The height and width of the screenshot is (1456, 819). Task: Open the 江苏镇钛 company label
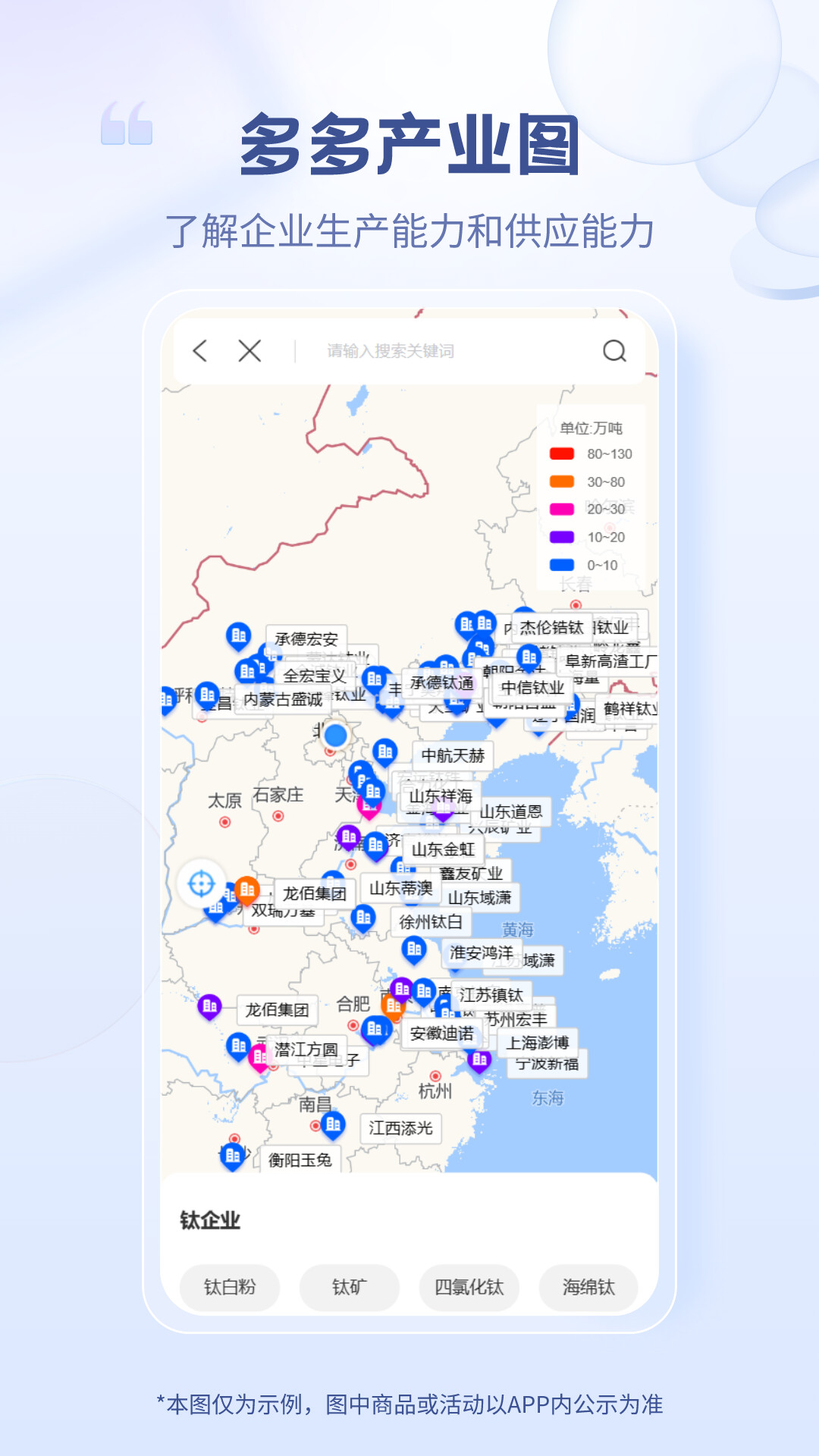point(491,994)
